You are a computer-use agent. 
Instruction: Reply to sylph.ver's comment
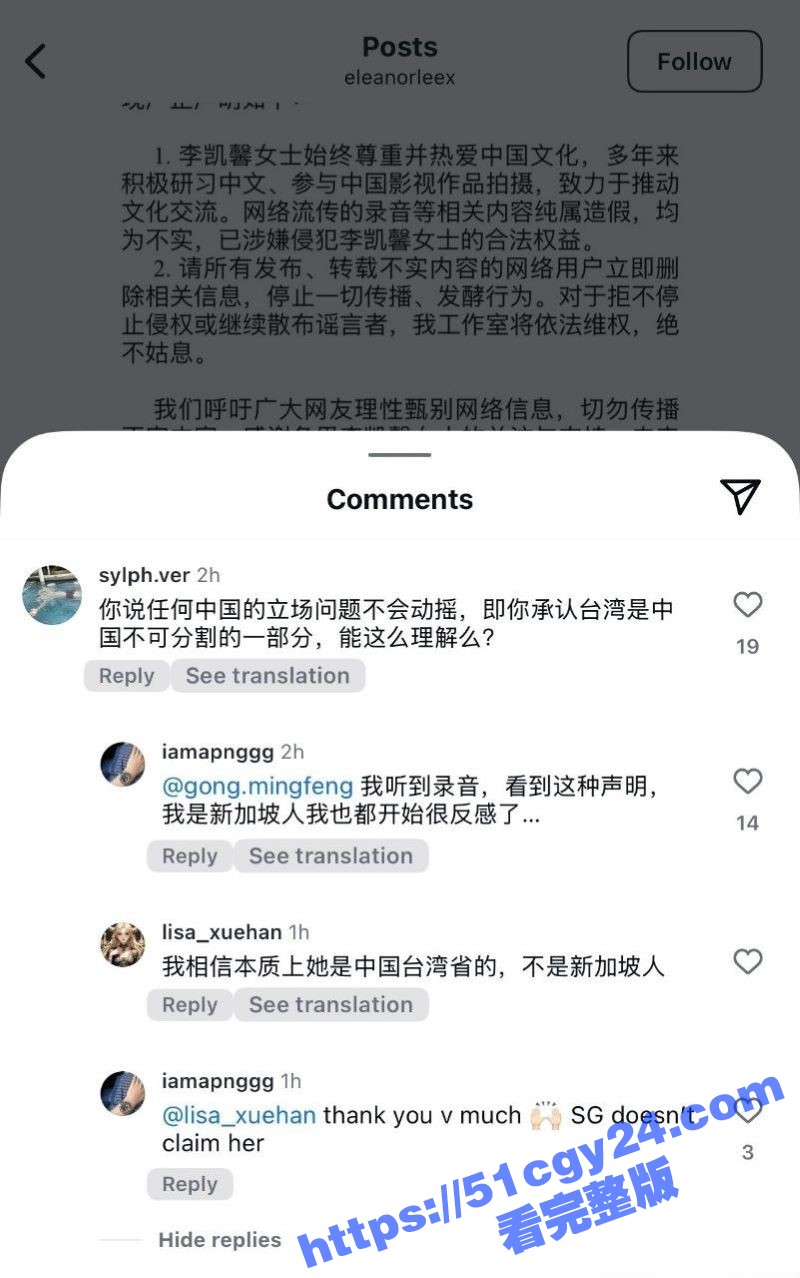(x=127, y=676)
